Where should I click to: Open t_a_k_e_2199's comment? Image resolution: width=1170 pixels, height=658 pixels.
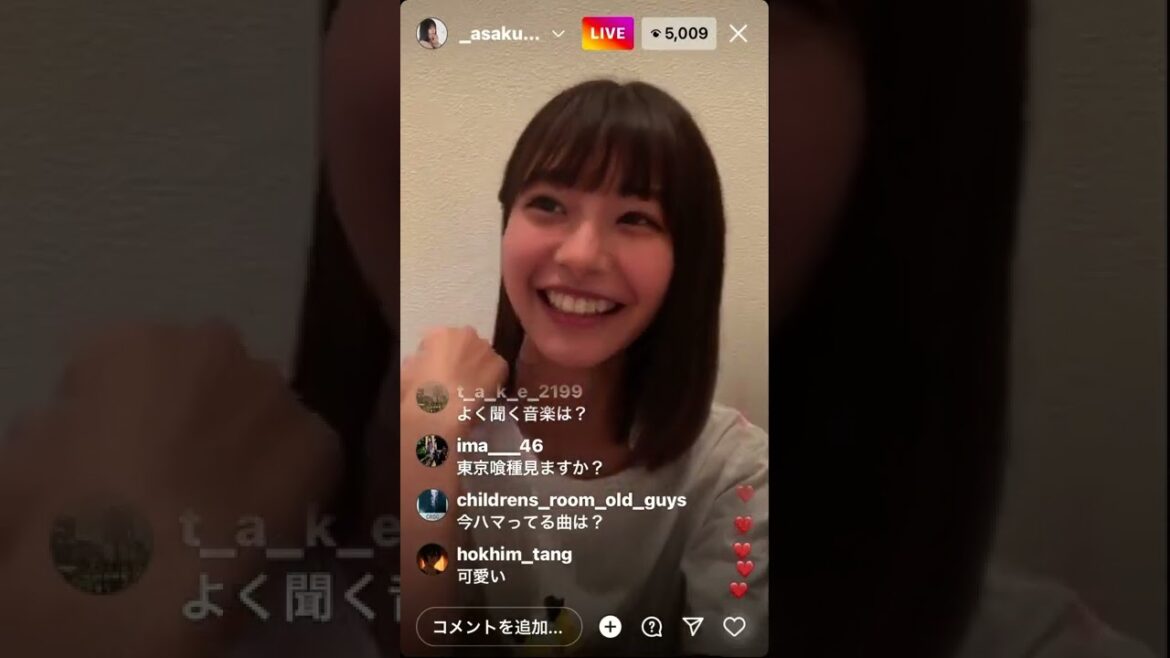[520, 402]
